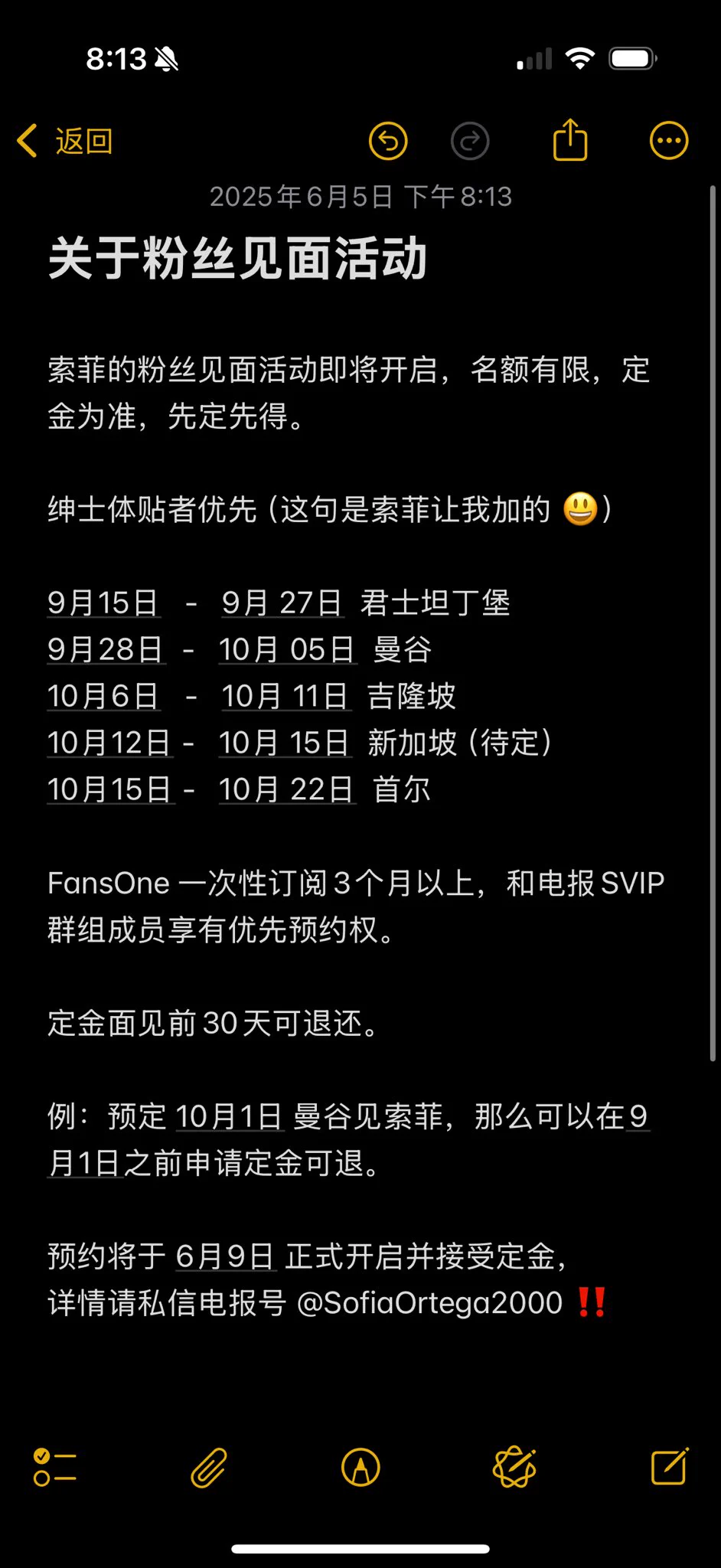Open the underlined date 10月6日

click(103, 697)
